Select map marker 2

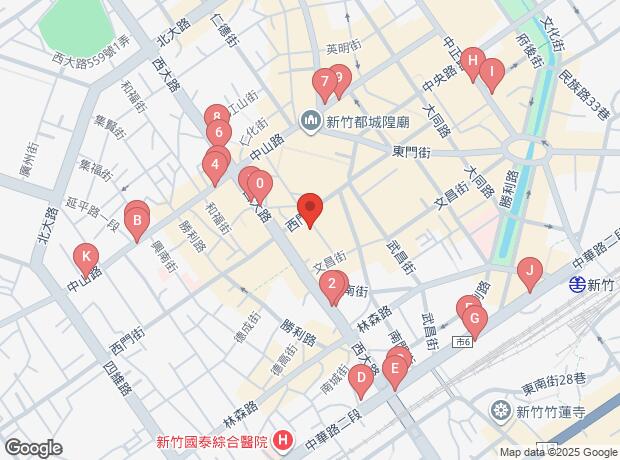coord(332,285)
